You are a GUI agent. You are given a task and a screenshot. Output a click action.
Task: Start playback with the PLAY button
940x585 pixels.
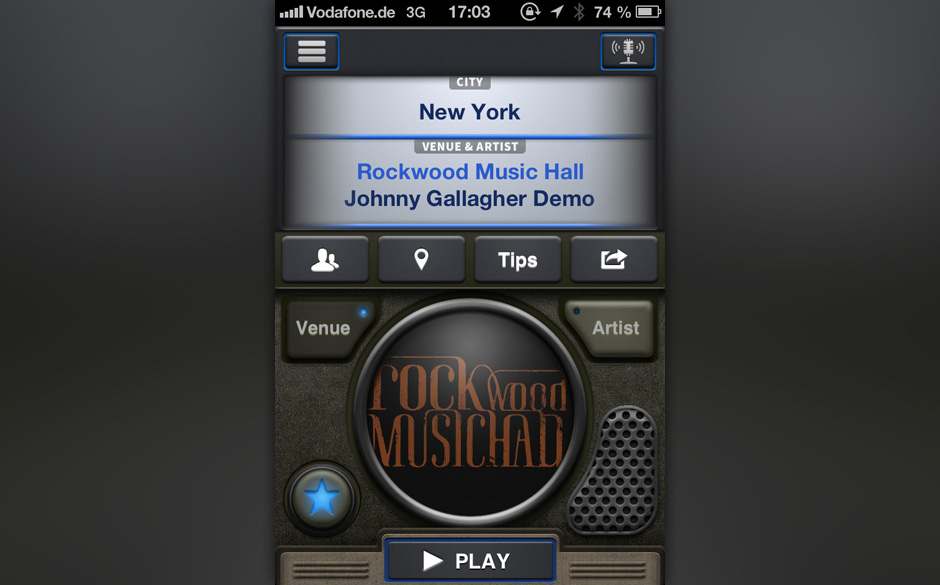469,561
